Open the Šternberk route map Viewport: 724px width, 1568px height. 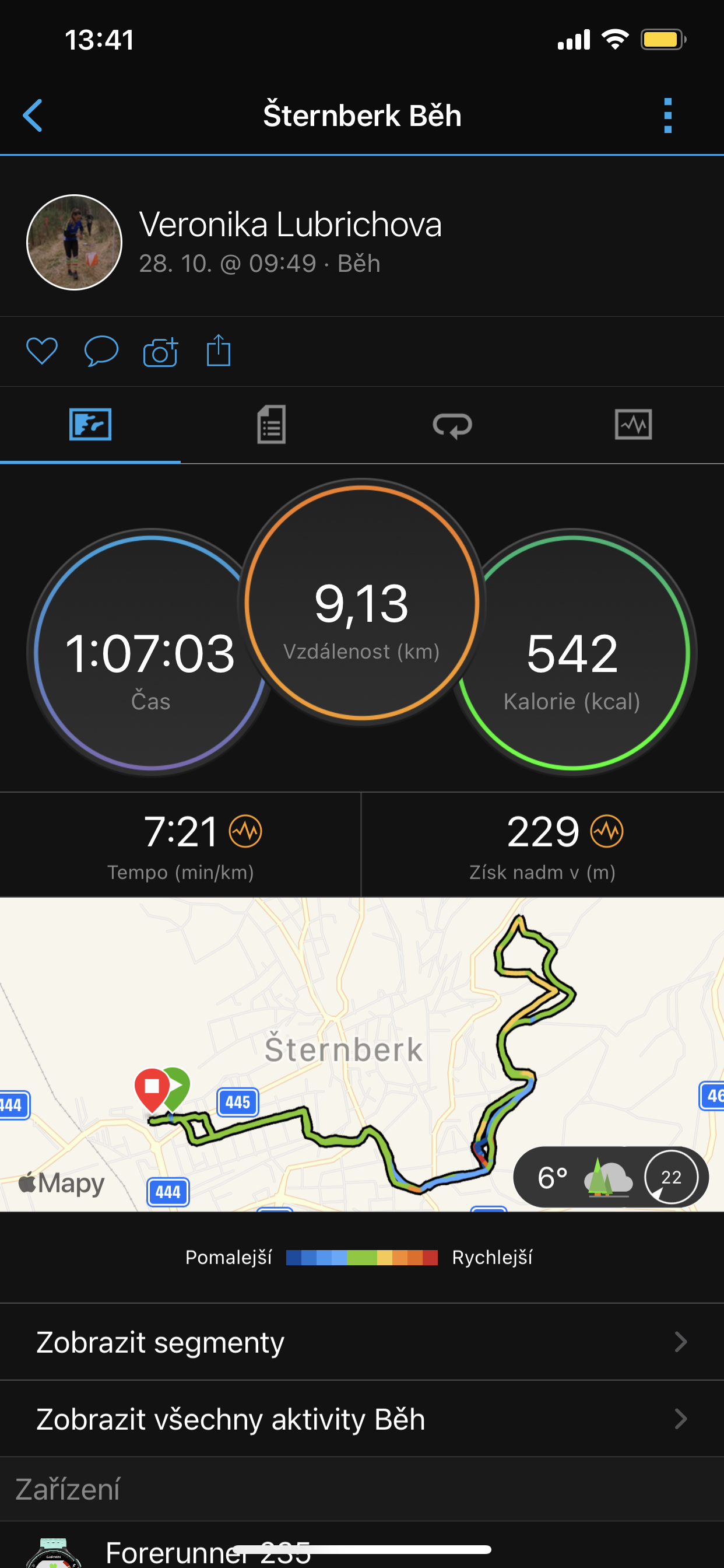coord(362,1053)
